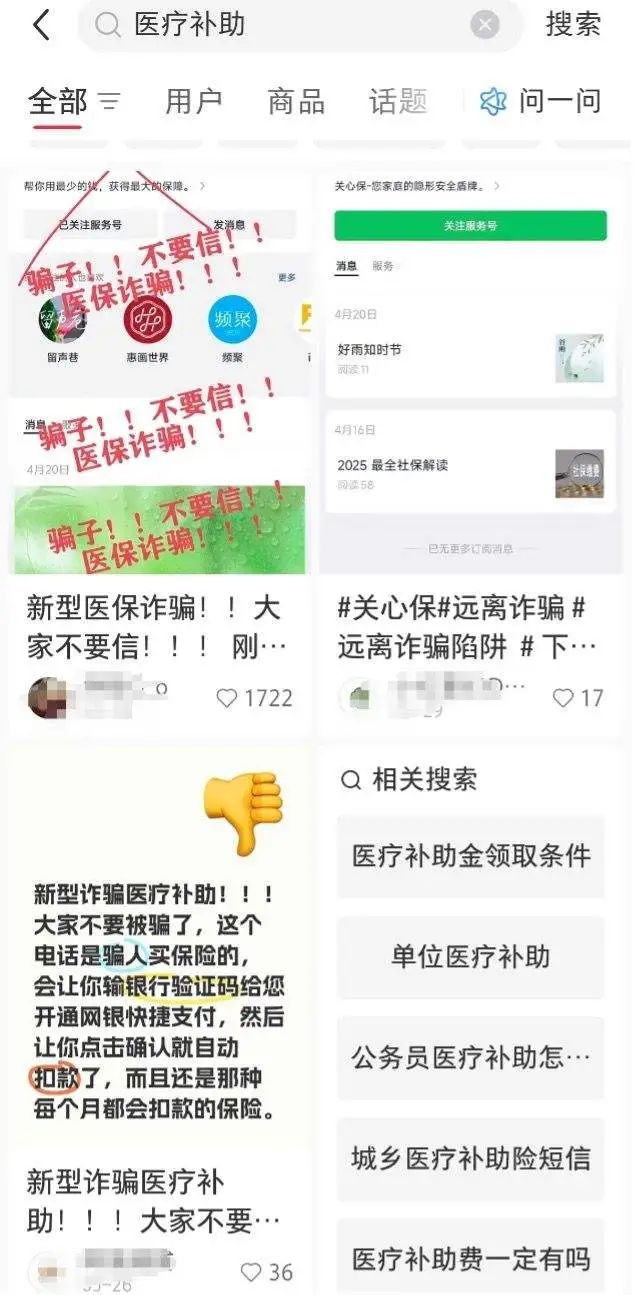This screenshot has width=635, height=1295.
Task: Like the post with 36 likes
Action: tap(254, 1271)
